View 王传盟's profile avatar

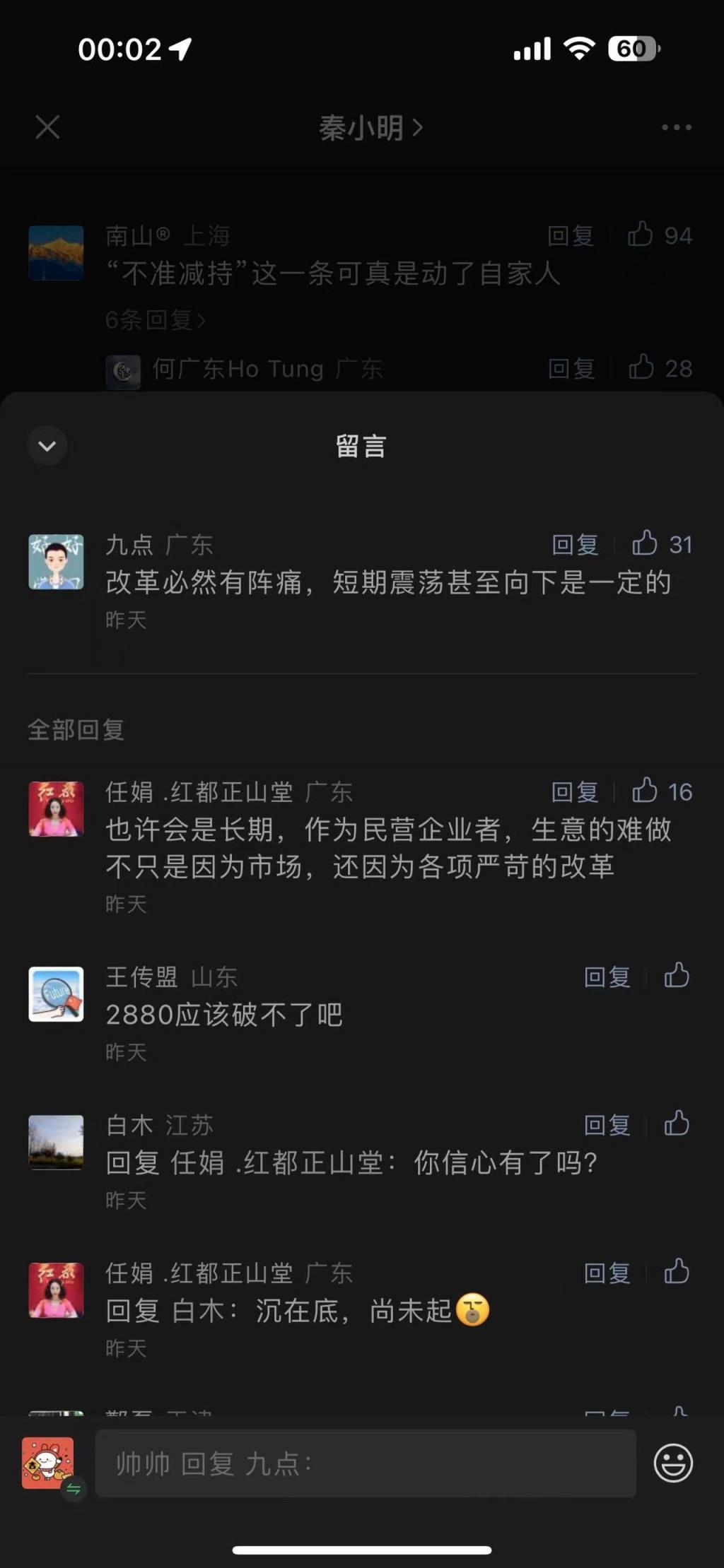tap(56, 994)
